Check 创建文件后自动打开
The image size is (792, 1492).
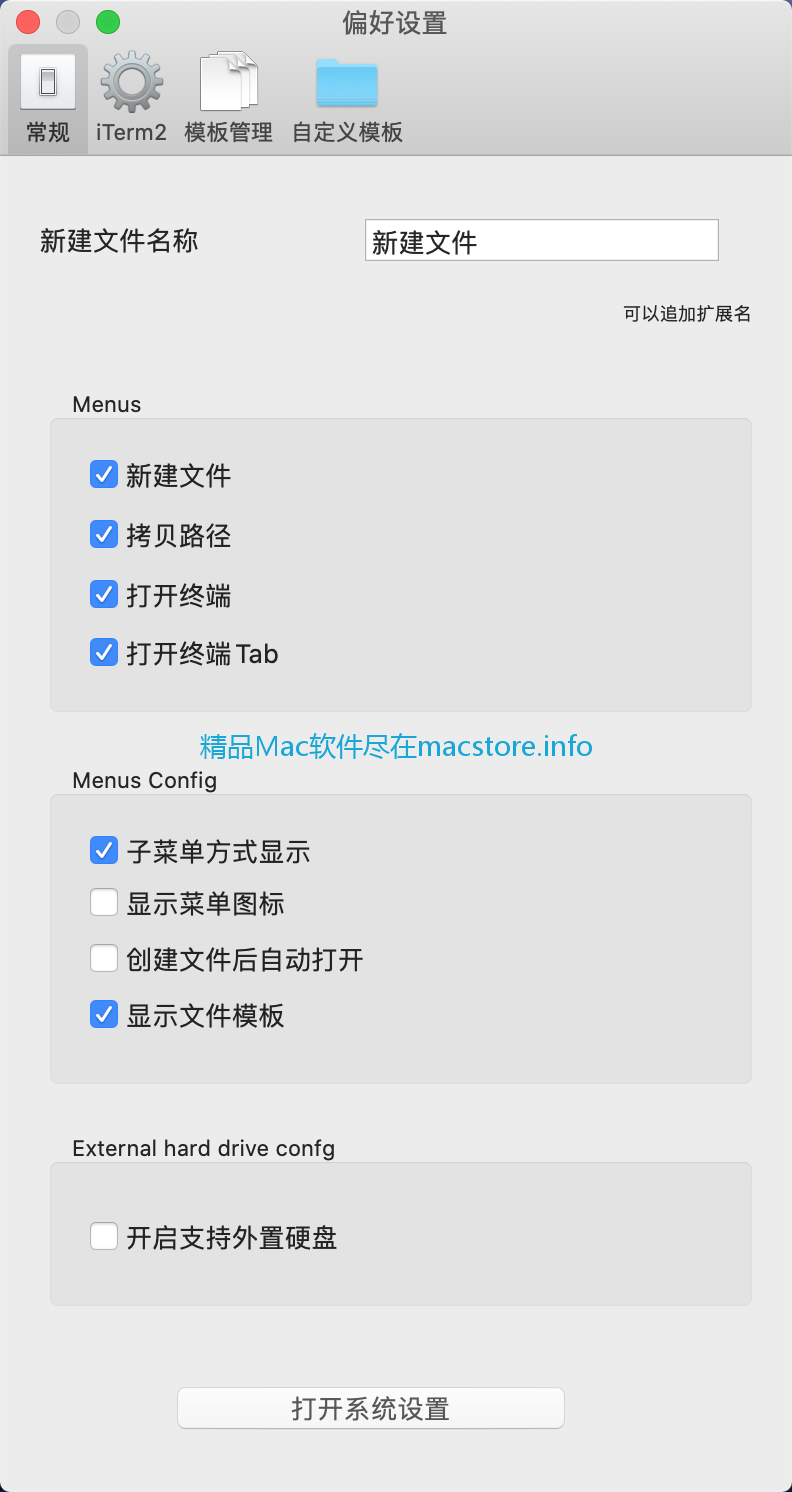104,959
